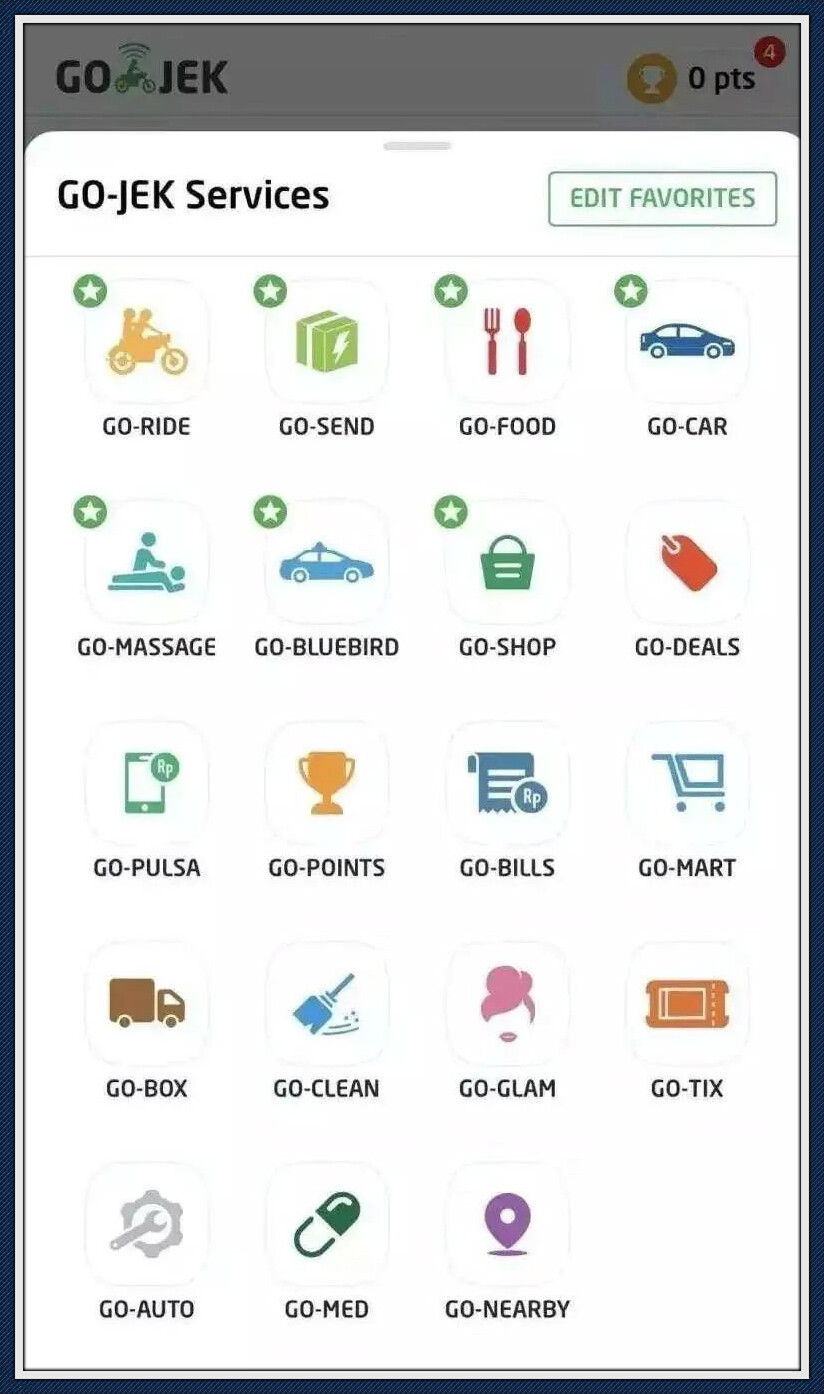Get tickets via GO-TIX
This screenshot has height=1394, width=824.
(687, 1003)
